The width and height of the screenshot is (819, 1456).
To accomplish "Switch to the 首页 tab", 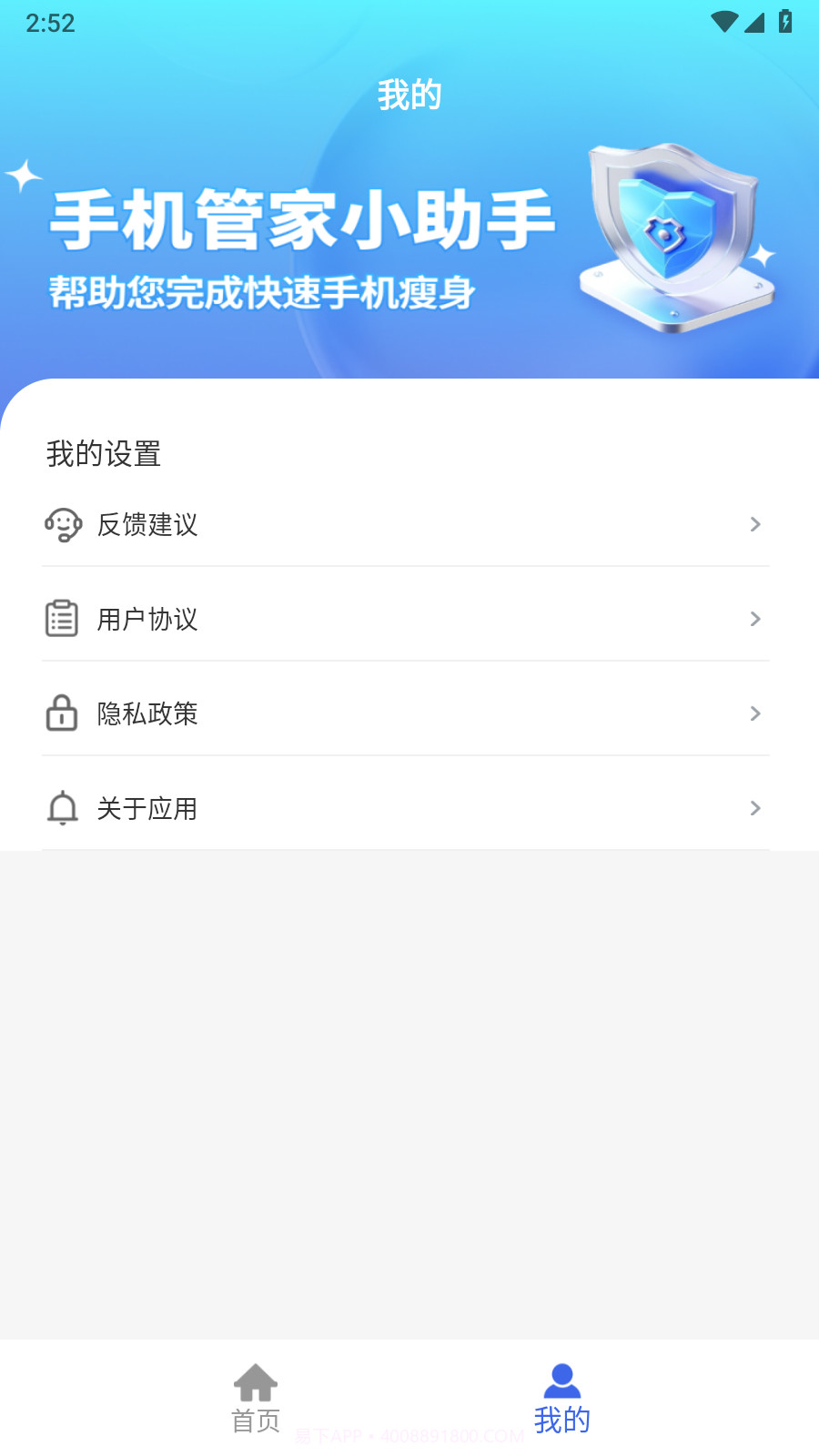I will pyautogui.click(x=256, y=1400).
